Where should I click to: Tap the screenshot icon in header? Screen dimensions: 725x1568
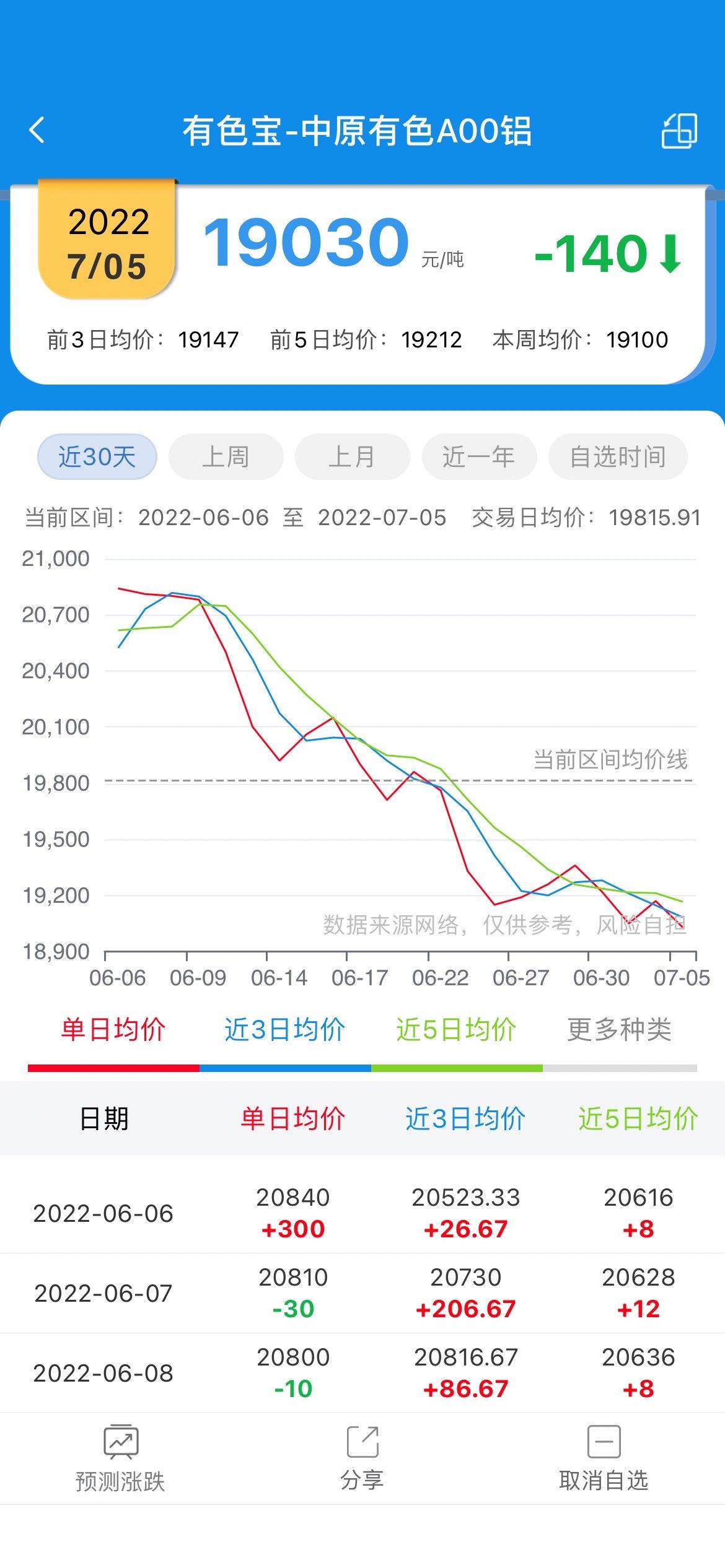(680, 131)
